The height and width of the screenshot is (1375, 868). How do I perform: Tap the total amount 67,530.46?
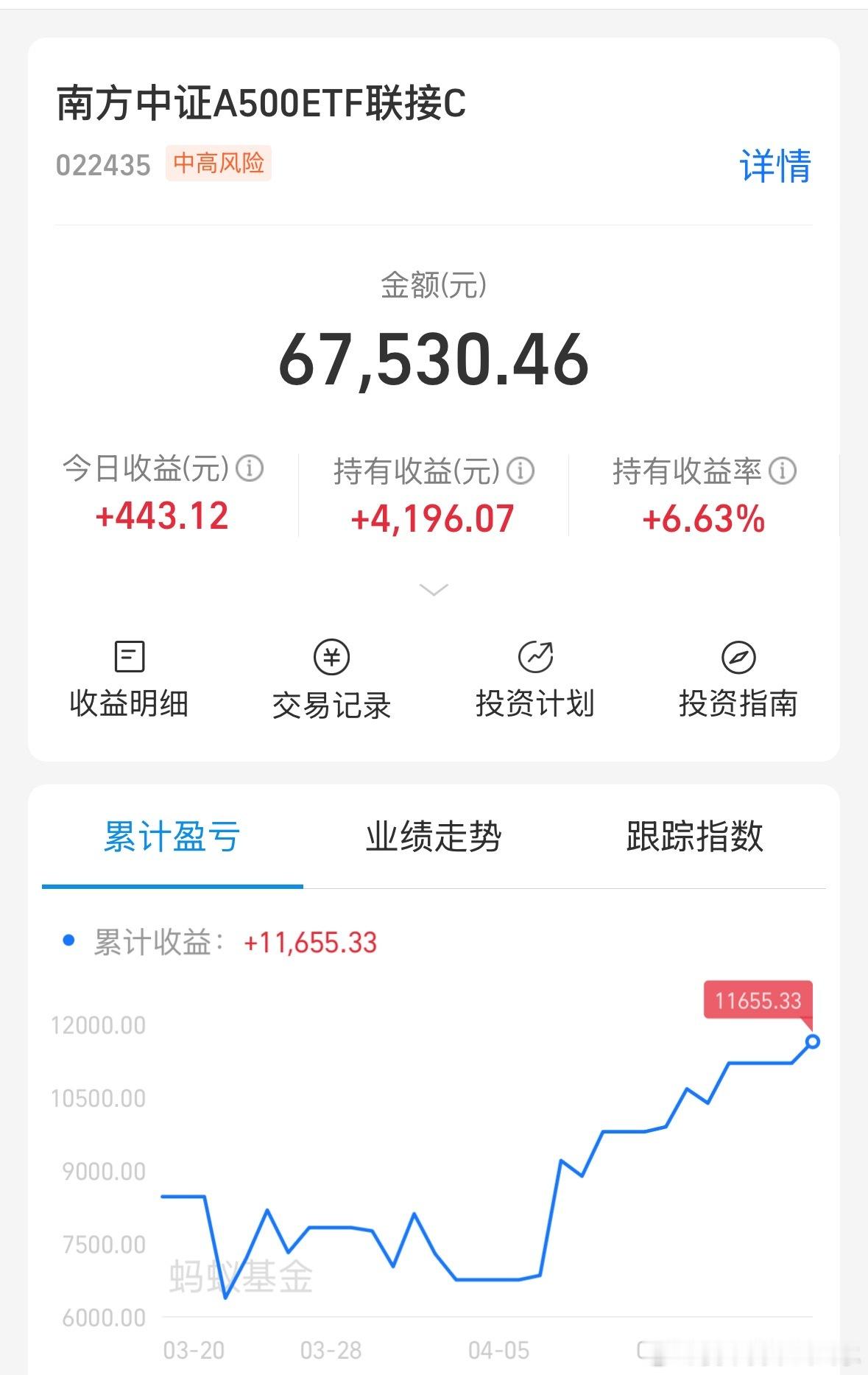[x=434, y=360]
